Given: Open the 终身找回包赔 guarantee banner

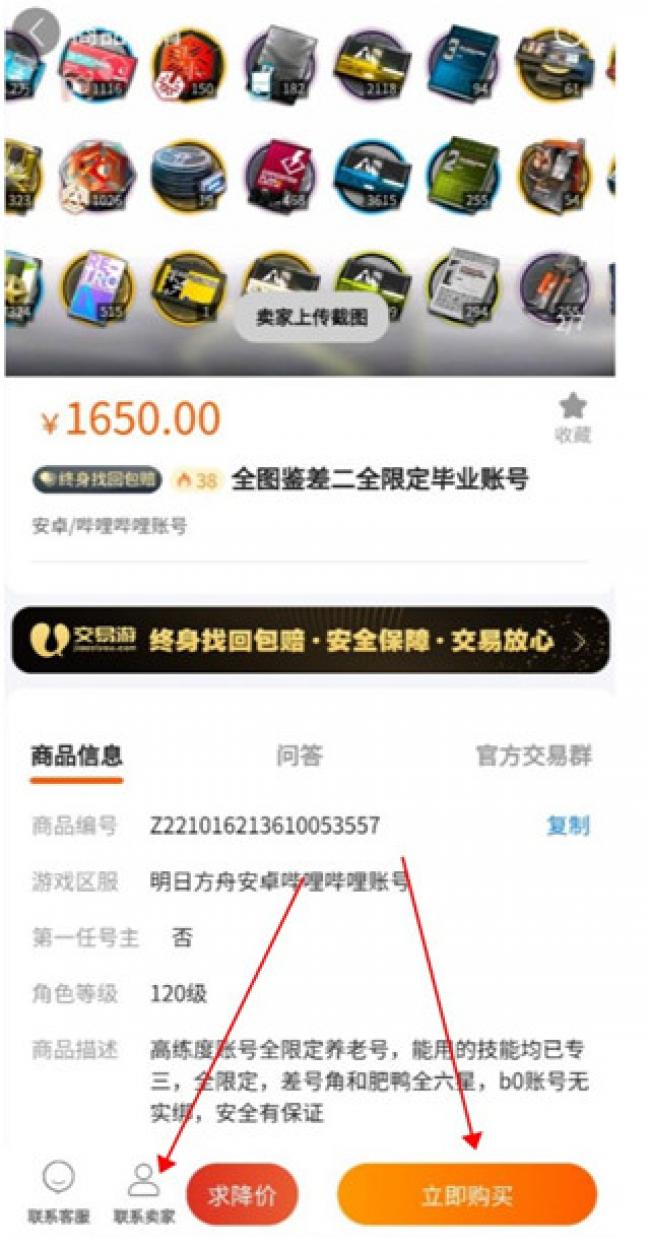Looking at the screenshot, I should (310, 640).
